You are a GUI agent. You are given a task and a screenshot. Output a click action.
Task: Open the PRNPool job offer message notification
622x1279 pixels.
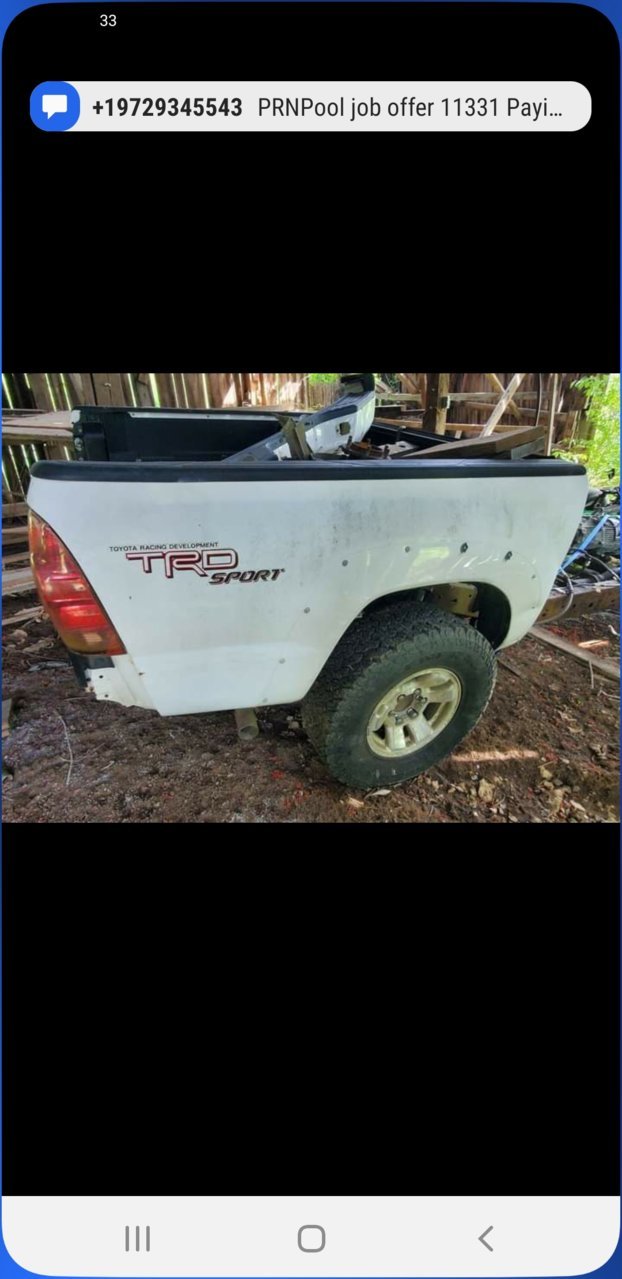(x=310, y=107)
